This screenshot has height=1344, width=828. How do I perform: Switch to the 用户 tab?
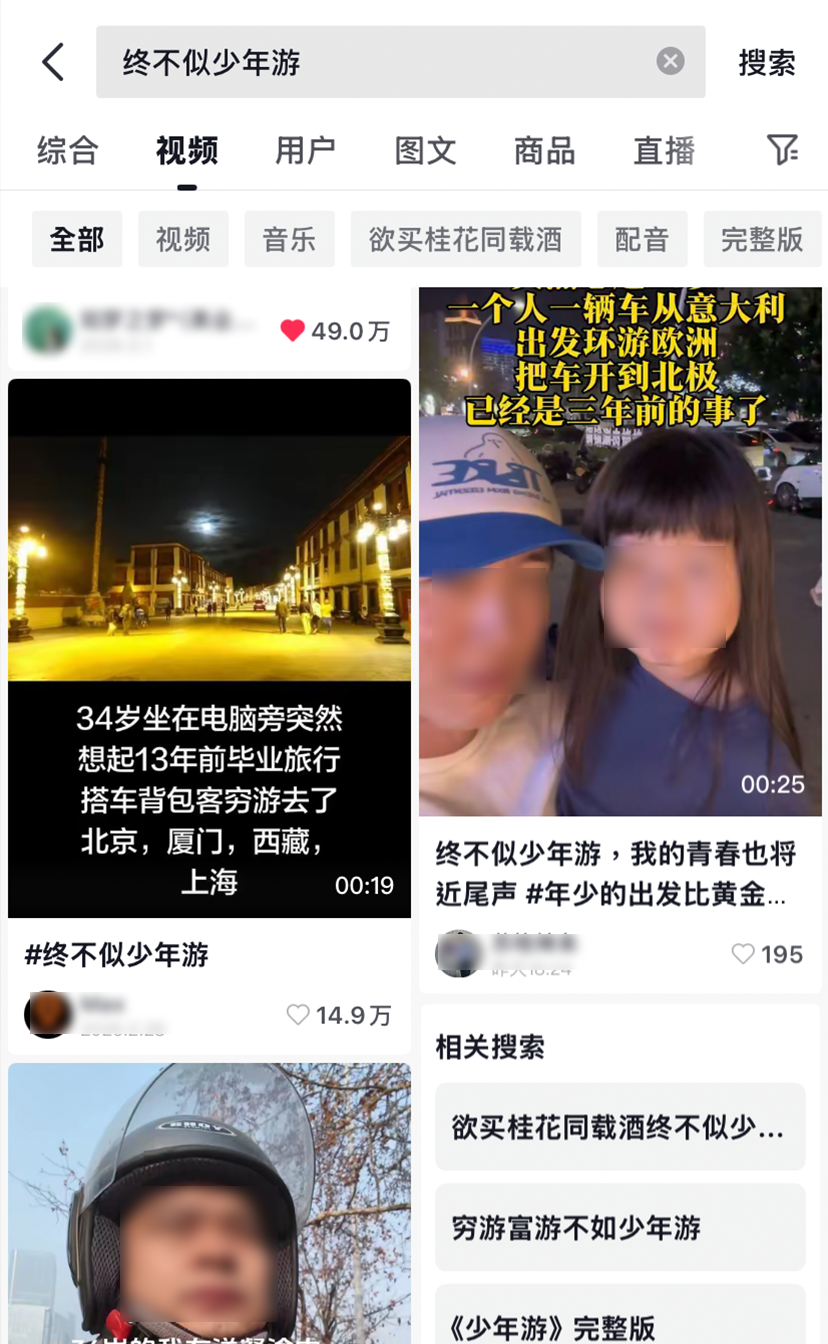tap(305, 151)
